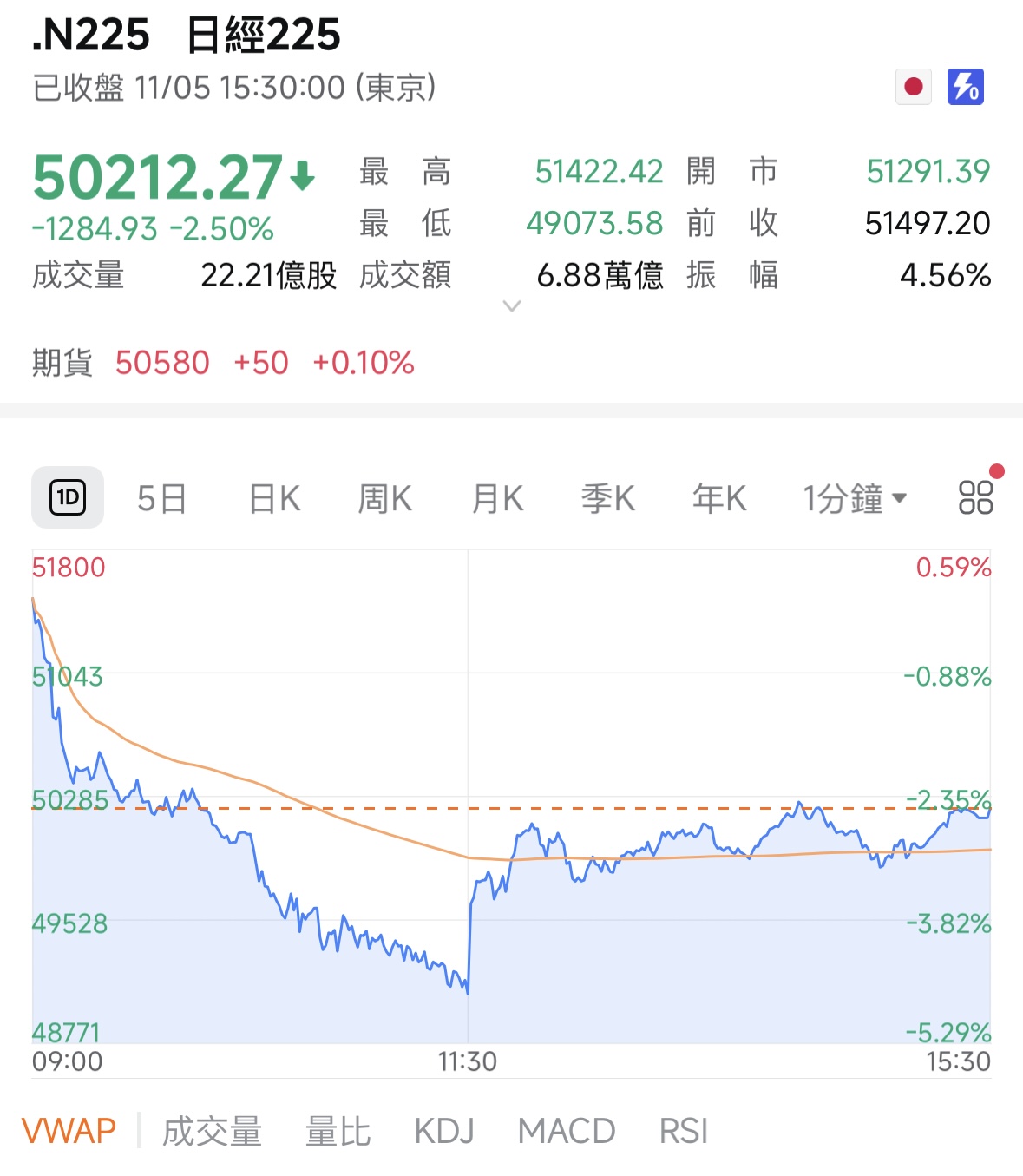Open the 期貨 futures quote row
Viewport: 1023px width, 1176px height.
pos(223,363)
